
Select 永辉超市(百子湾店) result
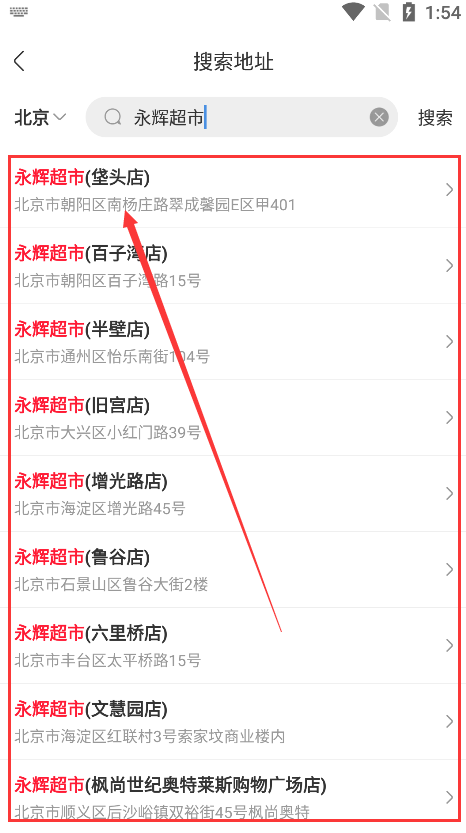[x=233, y=266]
